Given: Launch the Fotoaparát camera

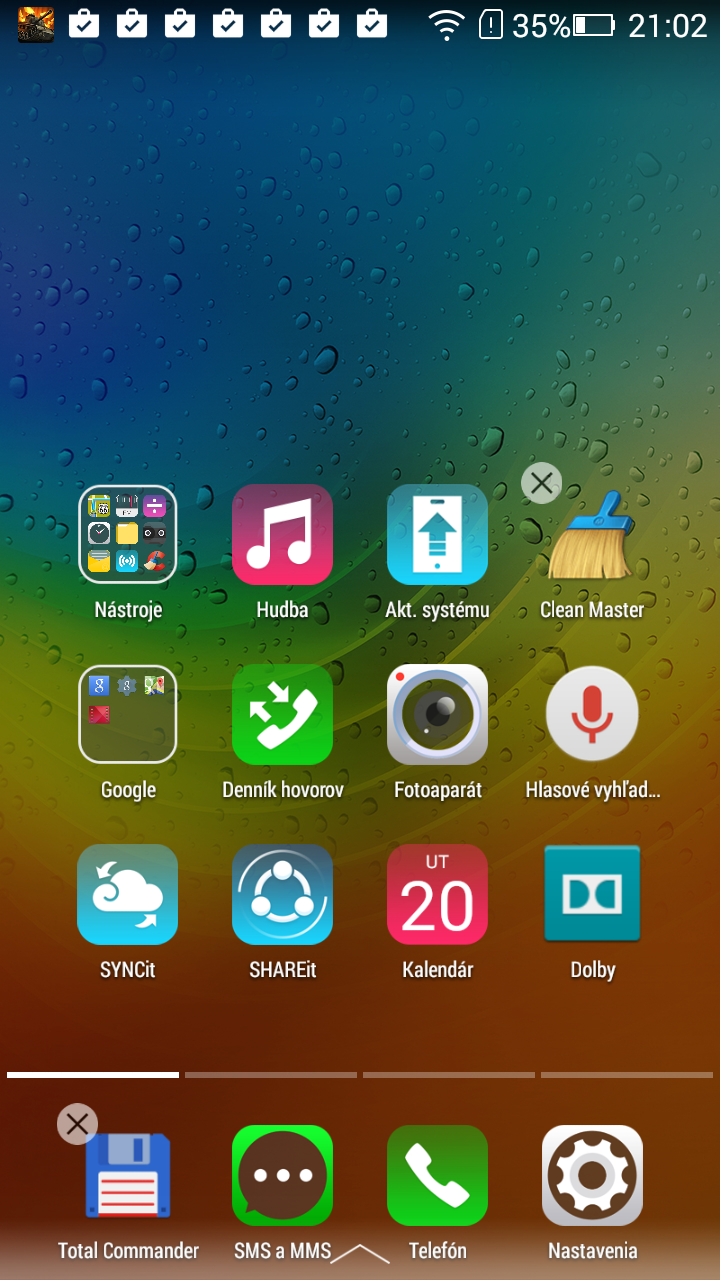Looking at the screenshot, I should pyautogui.click(x=437, y=714).
